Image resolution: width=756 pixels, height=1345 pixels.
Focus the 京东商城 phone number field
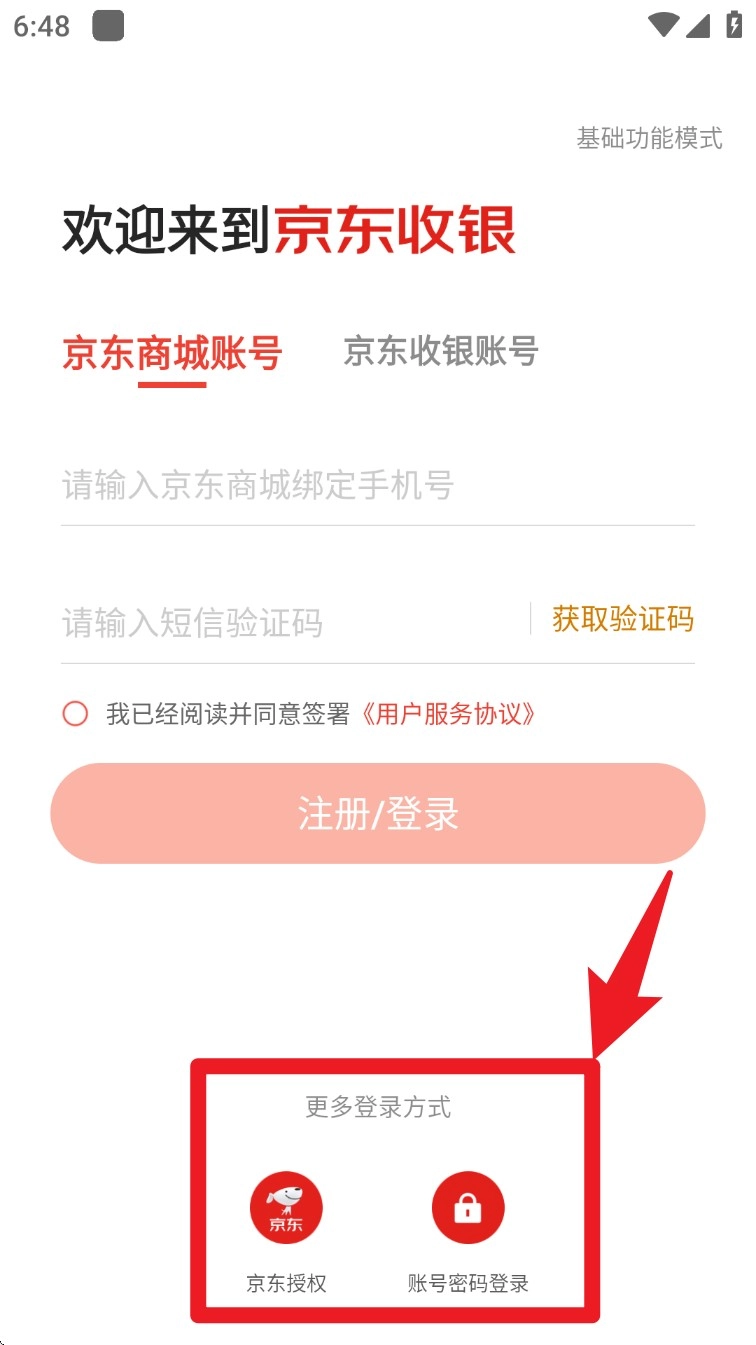coord(377,486)
